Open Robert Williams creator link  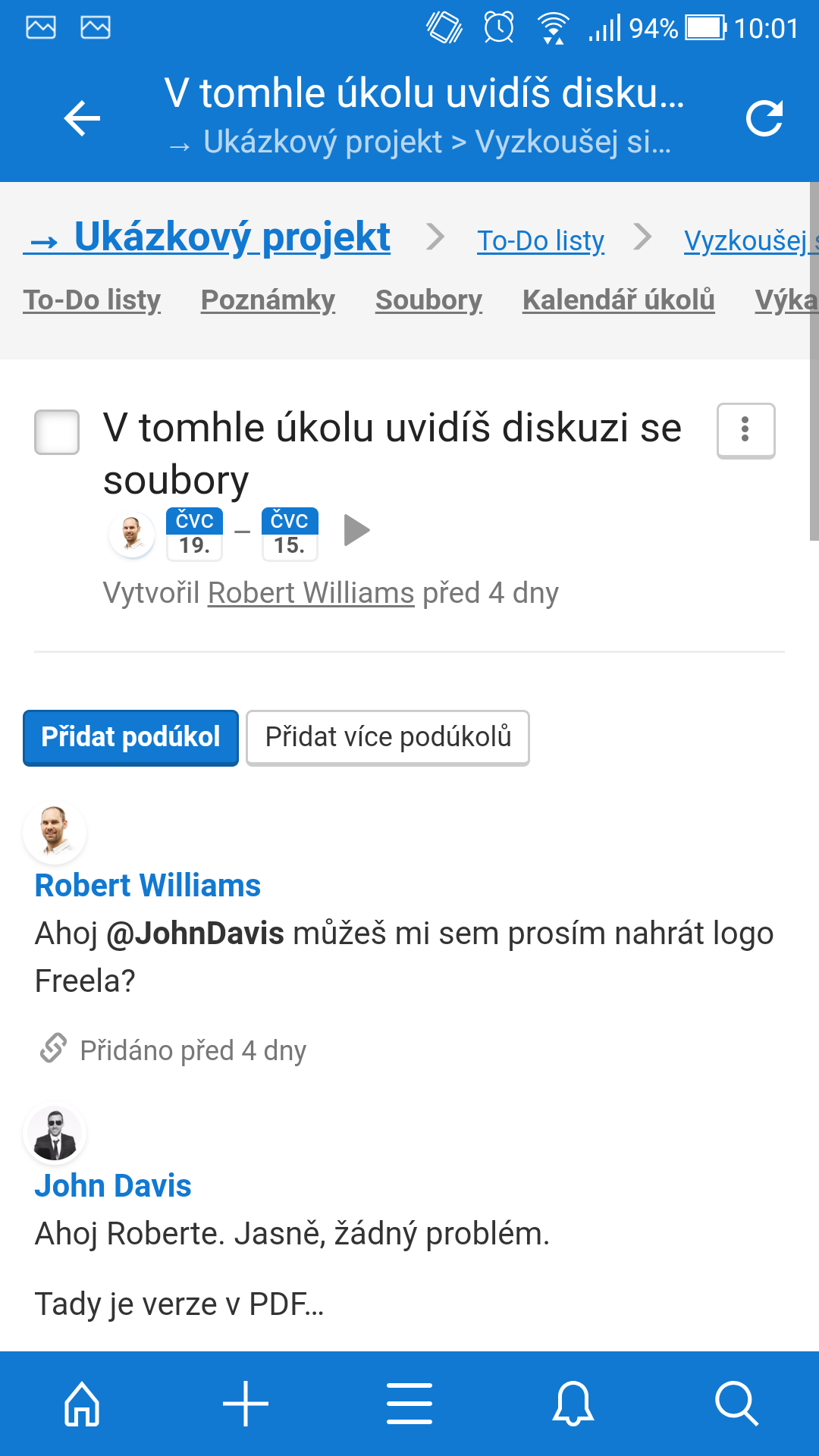pos(311,593)
